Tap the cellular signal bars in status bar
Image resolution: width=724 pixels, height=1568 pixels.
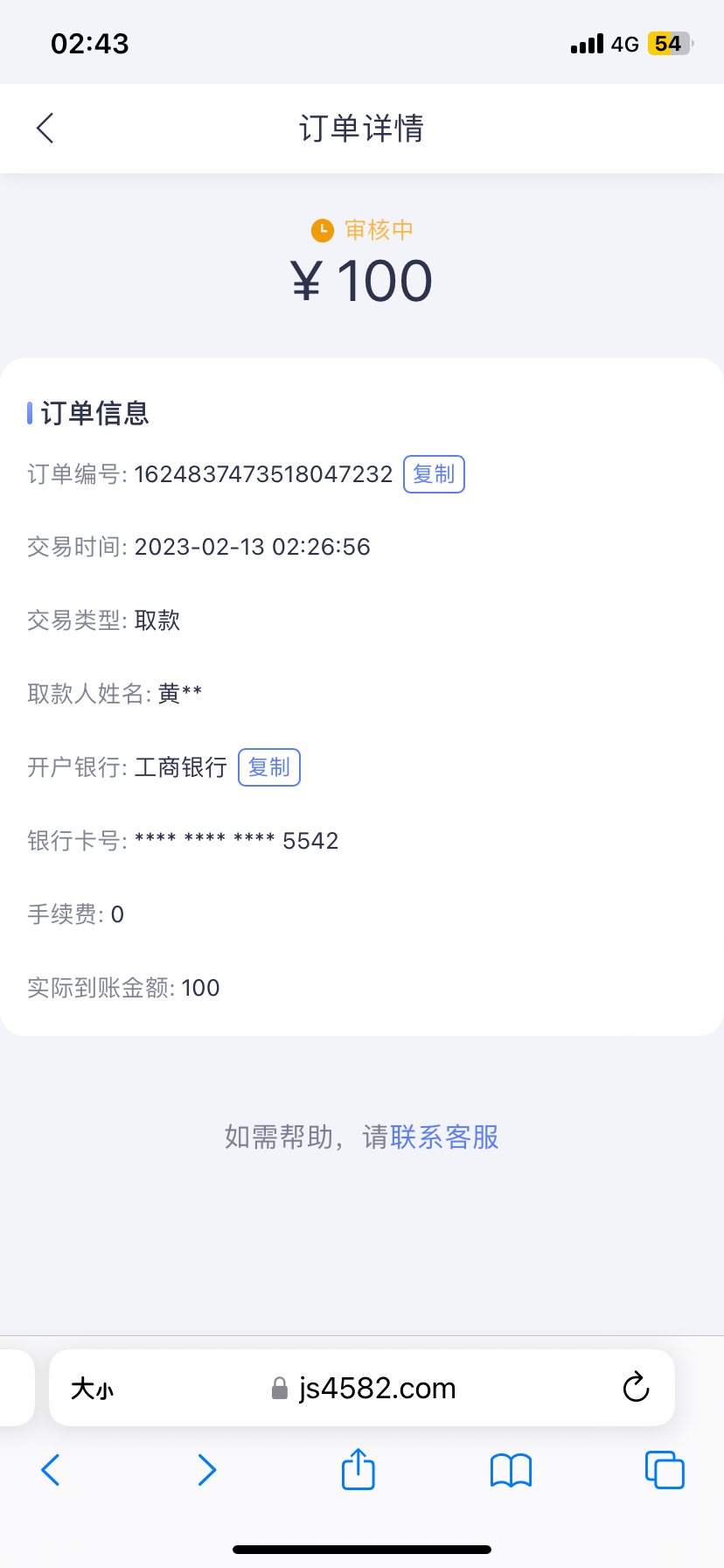coord(584,43)
